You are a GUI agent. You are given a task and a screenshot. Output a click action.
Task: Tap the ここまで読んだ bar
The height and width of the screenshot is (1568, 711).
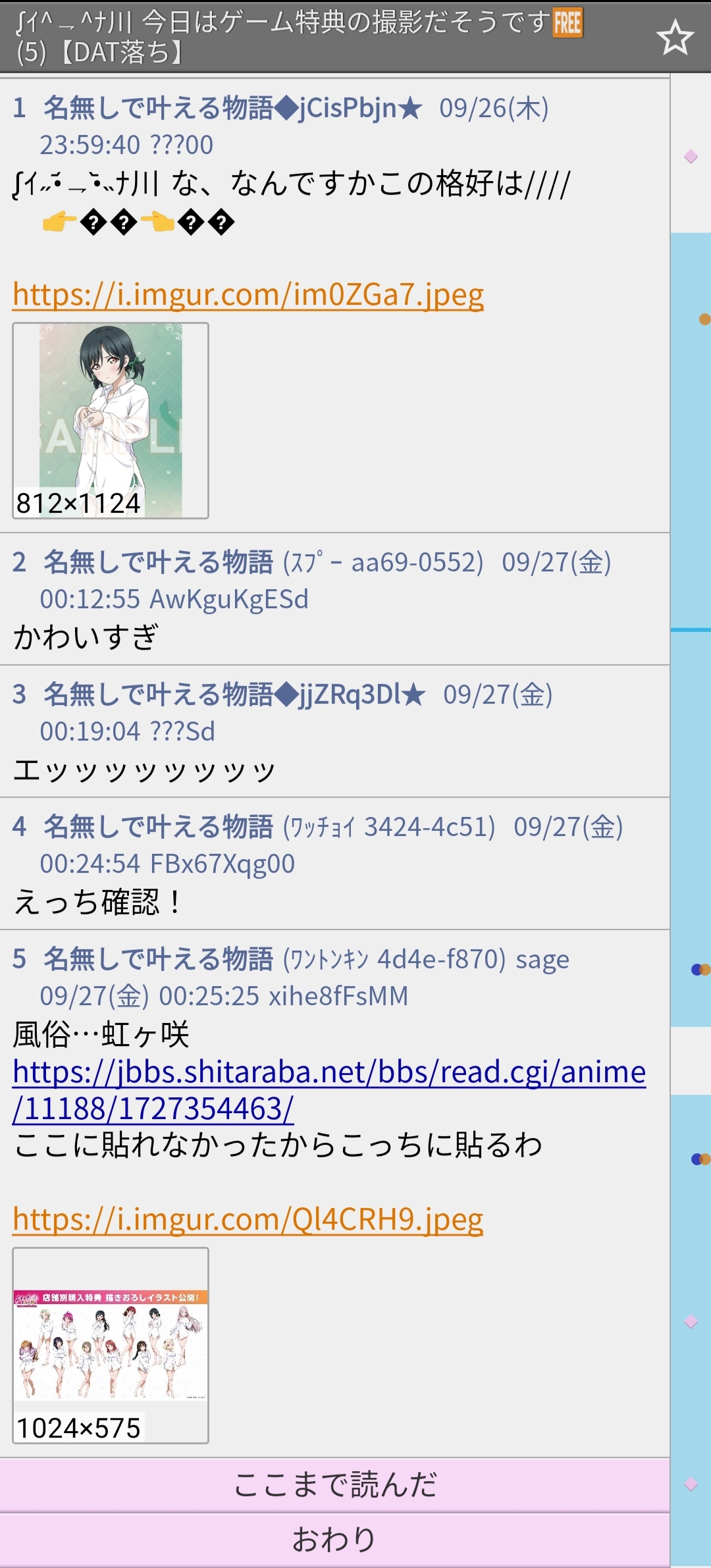coord(334,1485)
